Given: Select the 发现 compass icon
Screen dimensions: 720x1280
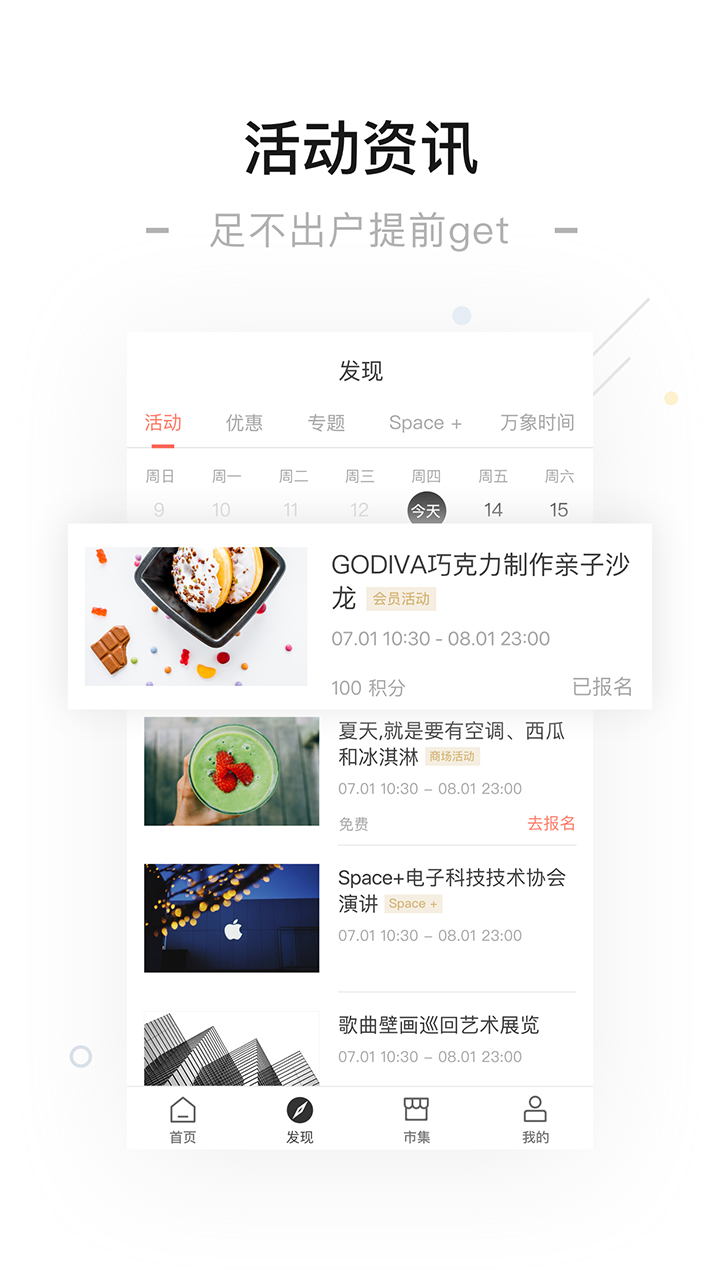Looking at the screenshot, I should [x=300, y=1118].
